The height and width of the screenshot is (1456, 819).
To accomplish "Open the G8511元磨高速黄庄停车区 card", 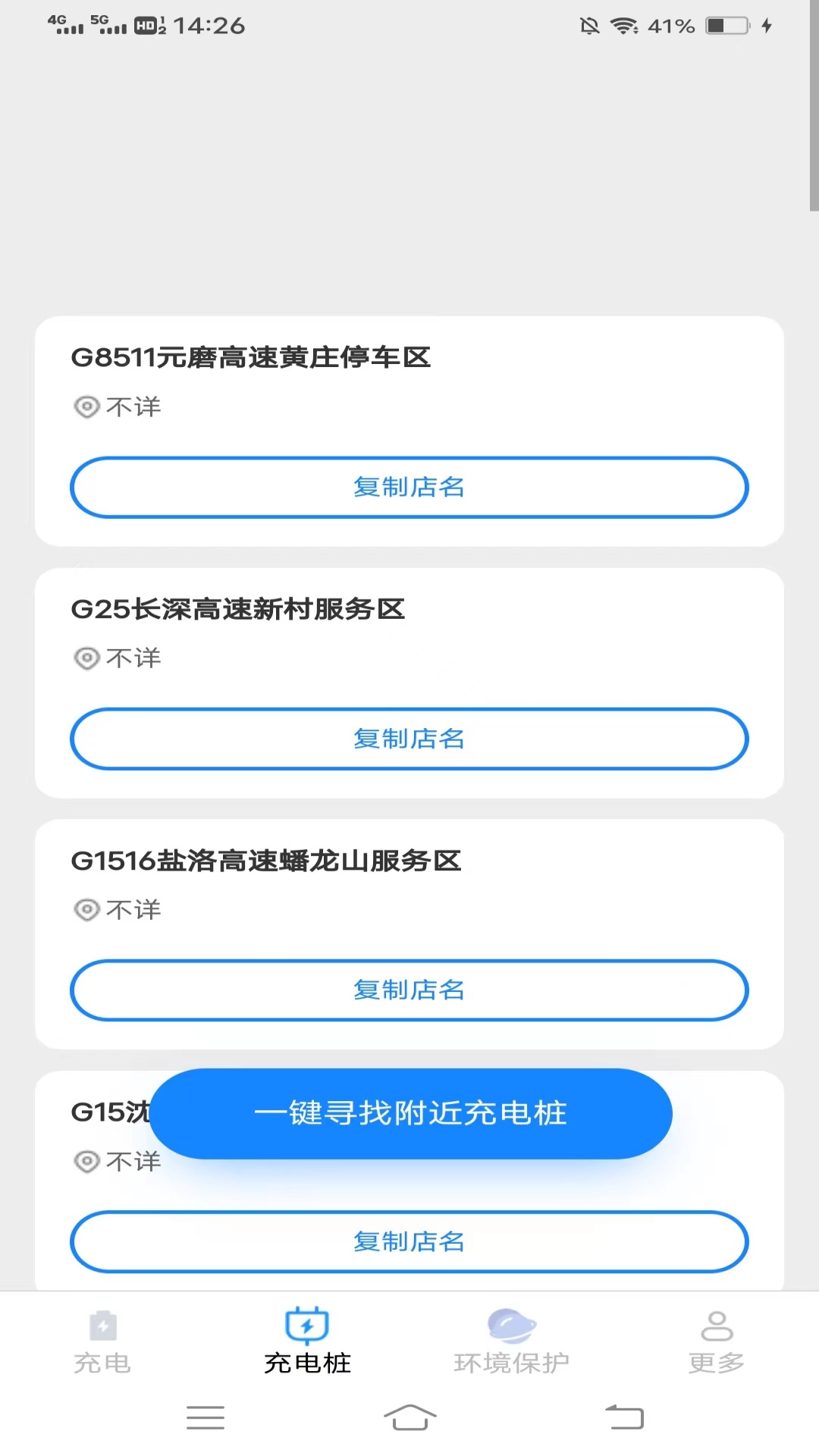I will (x=250, y=357).
